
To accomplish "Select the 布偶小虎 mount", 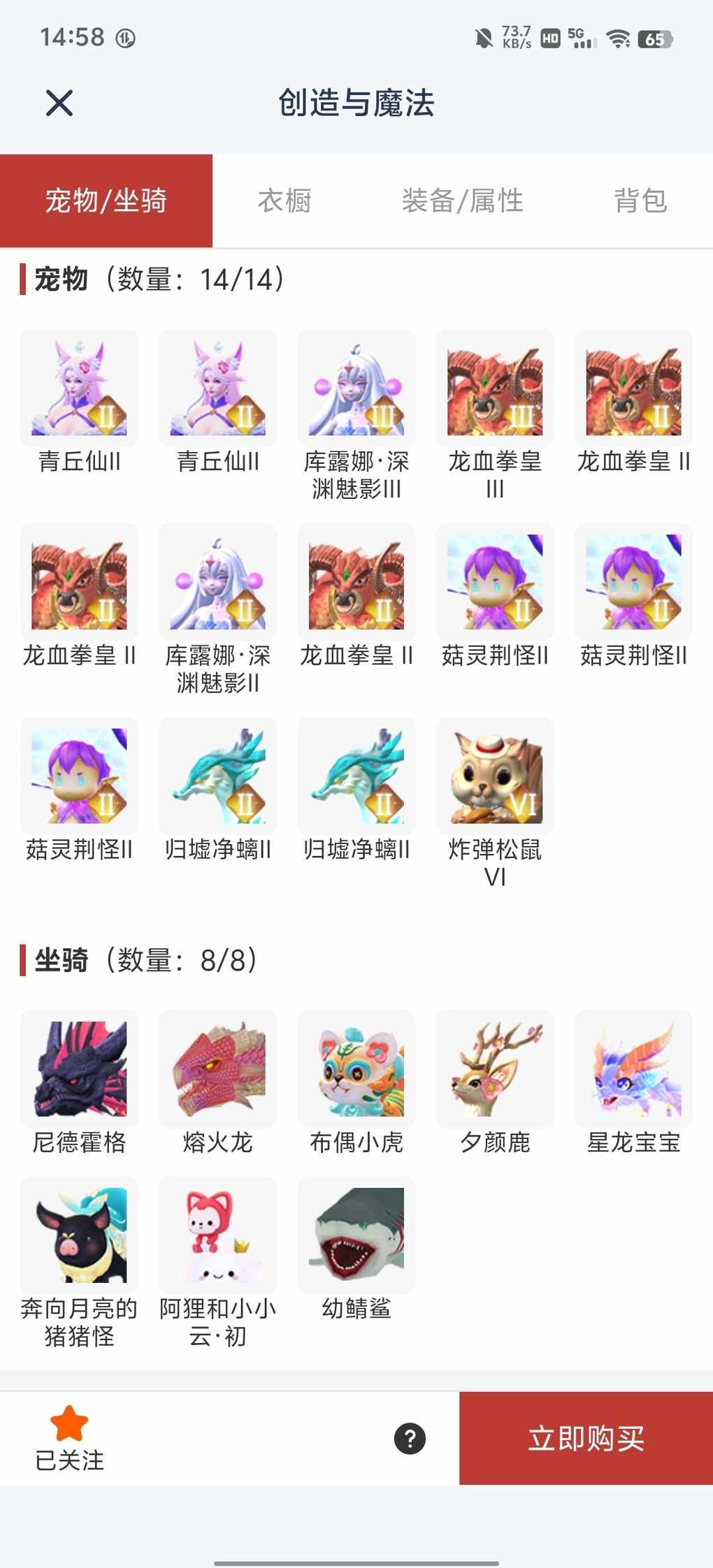I will click(x=356, y=1069).
